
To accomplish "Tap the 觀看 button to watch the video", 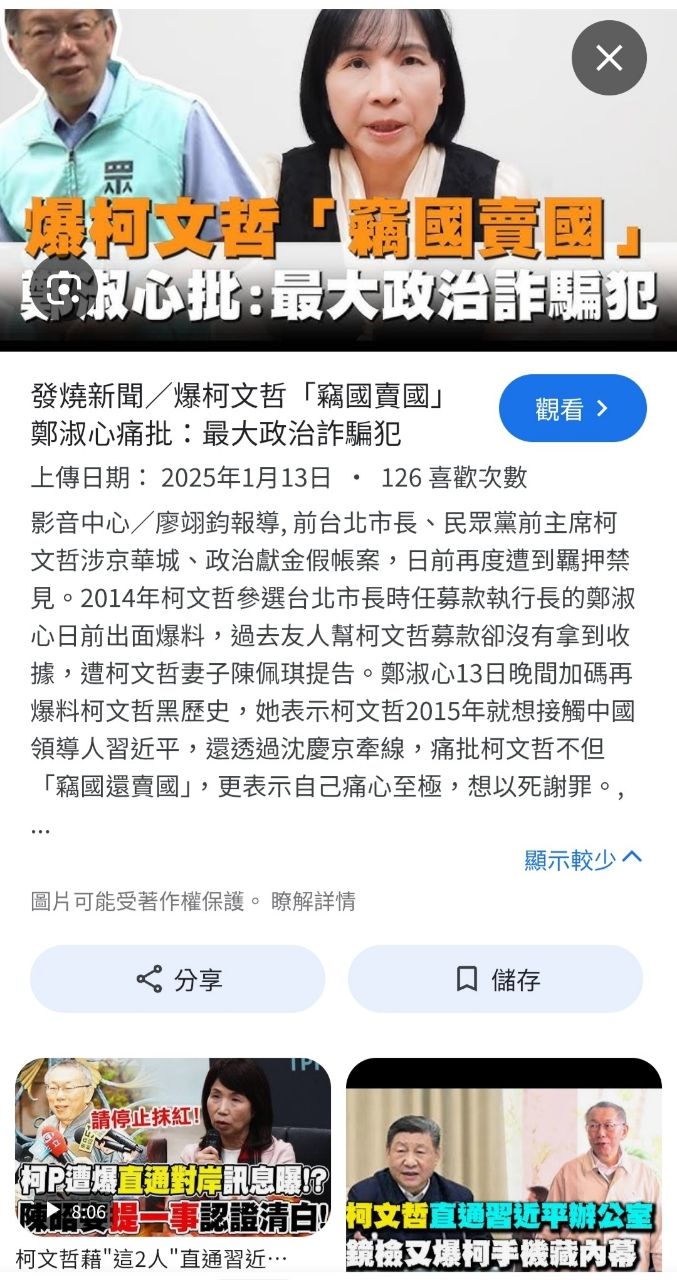I will click(572, 408).
